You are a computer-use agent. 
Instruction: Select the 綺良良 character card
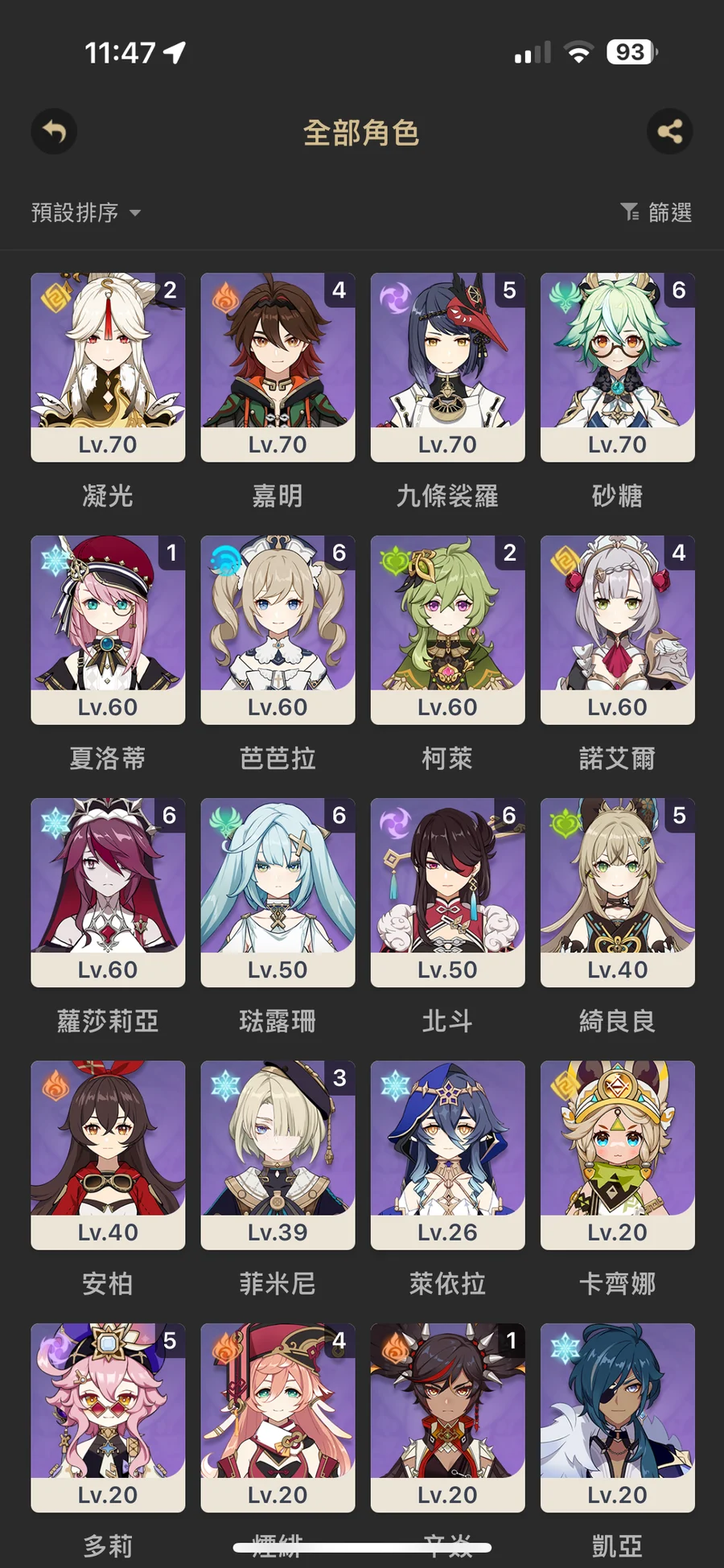[617, 891]
